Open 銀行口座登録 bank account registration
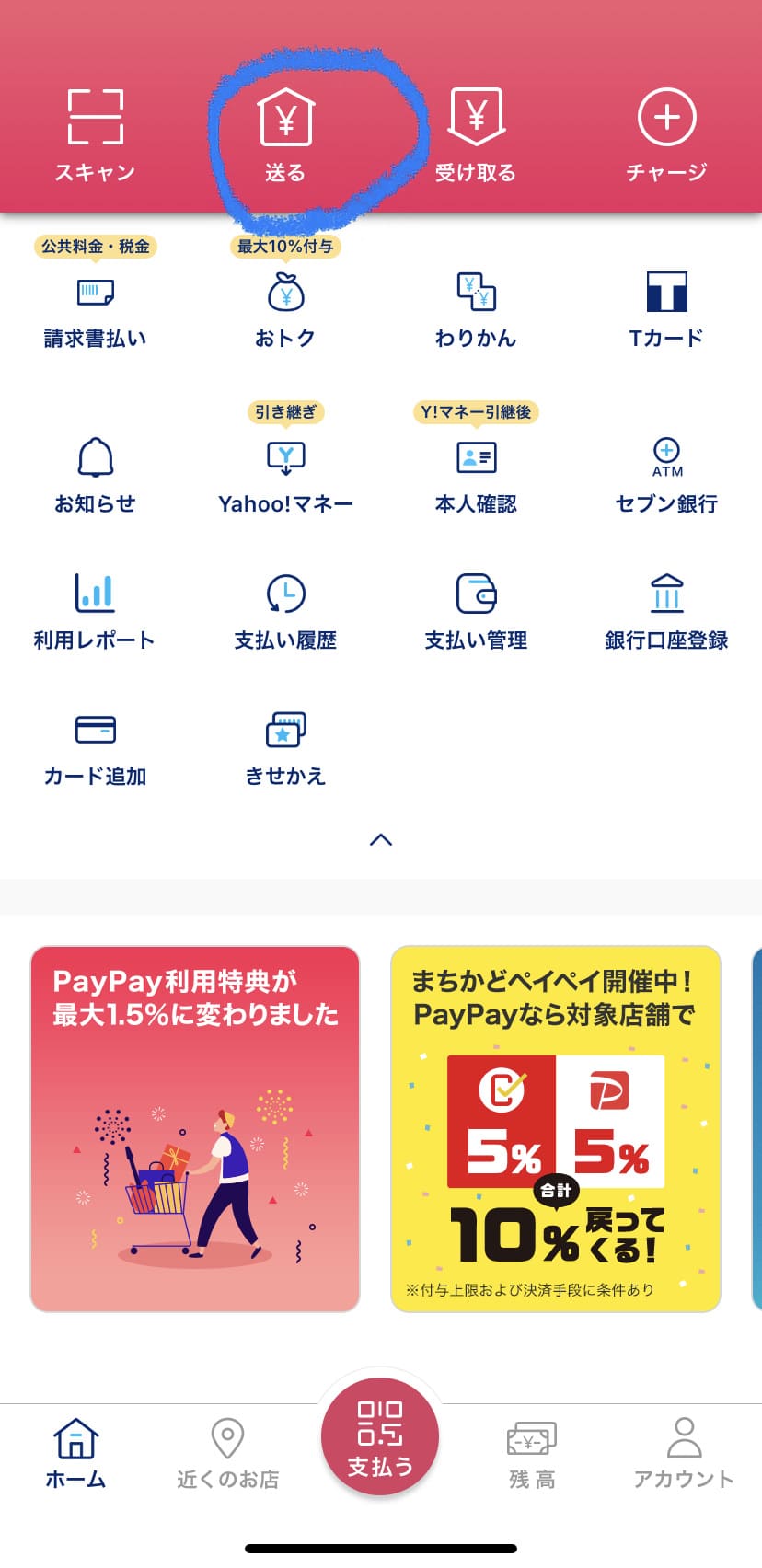This screenshot has width=762, height=1568. tap(666, 612)
